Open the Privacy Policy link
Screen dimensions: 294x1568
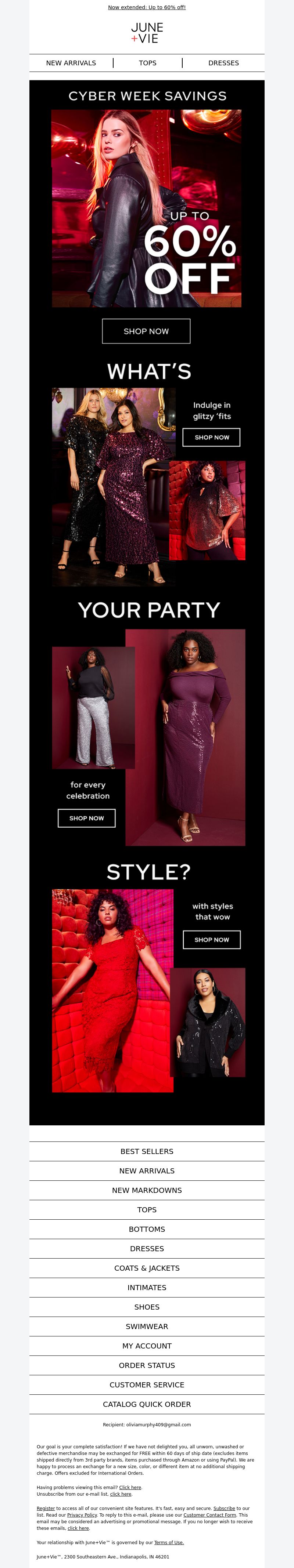pos(82,1515)
